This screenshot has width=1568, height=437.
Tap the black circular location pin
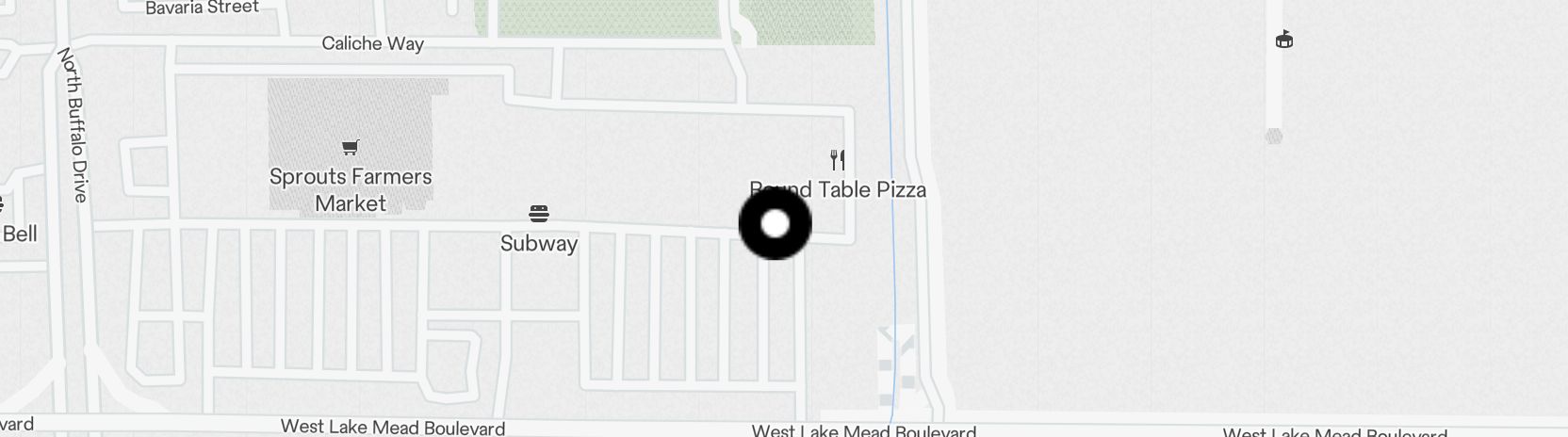tap(775, 224)
